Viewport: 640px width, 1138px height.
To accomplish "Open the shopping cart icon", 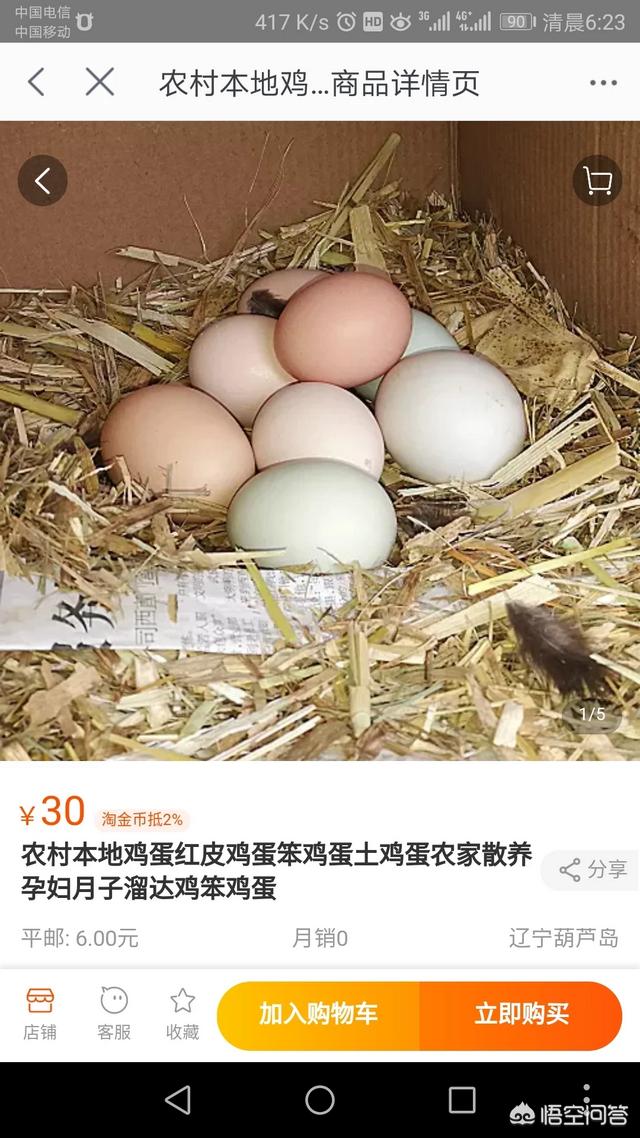I will point(597,181).
